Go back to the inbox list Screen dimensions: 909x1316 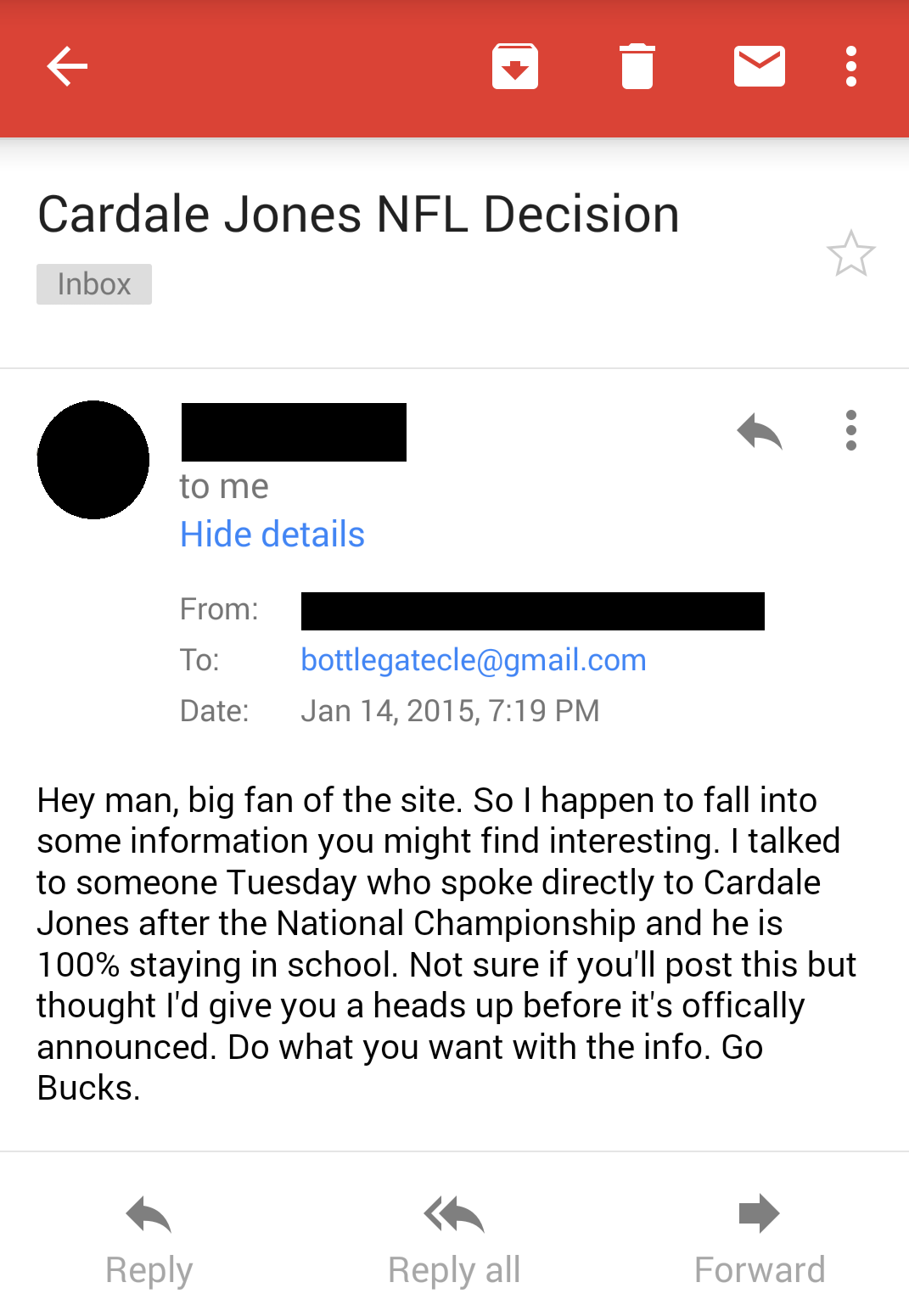tap(67, 66)
